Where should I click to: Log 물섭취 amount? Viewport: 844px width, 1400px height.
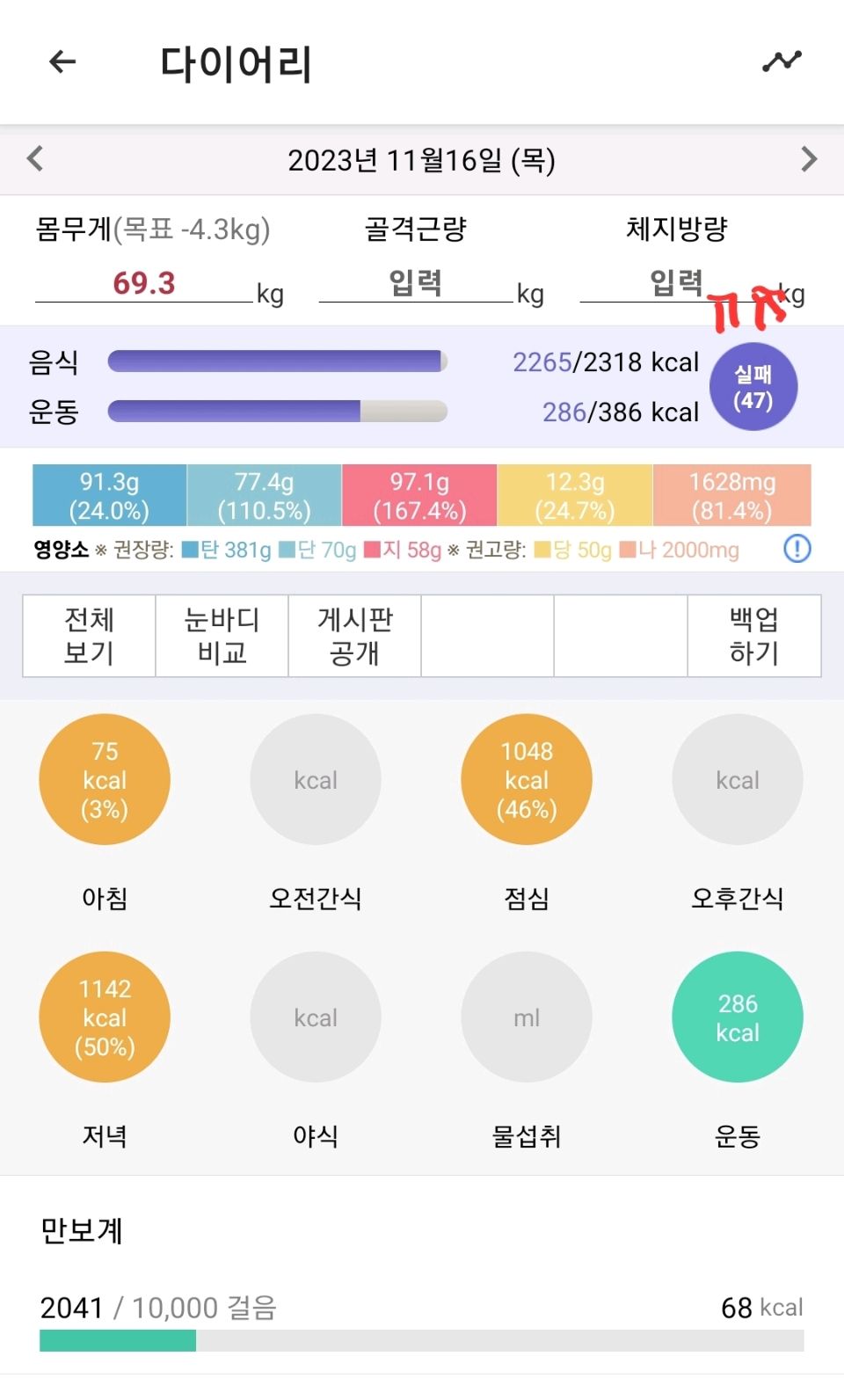coord(527,1017)
